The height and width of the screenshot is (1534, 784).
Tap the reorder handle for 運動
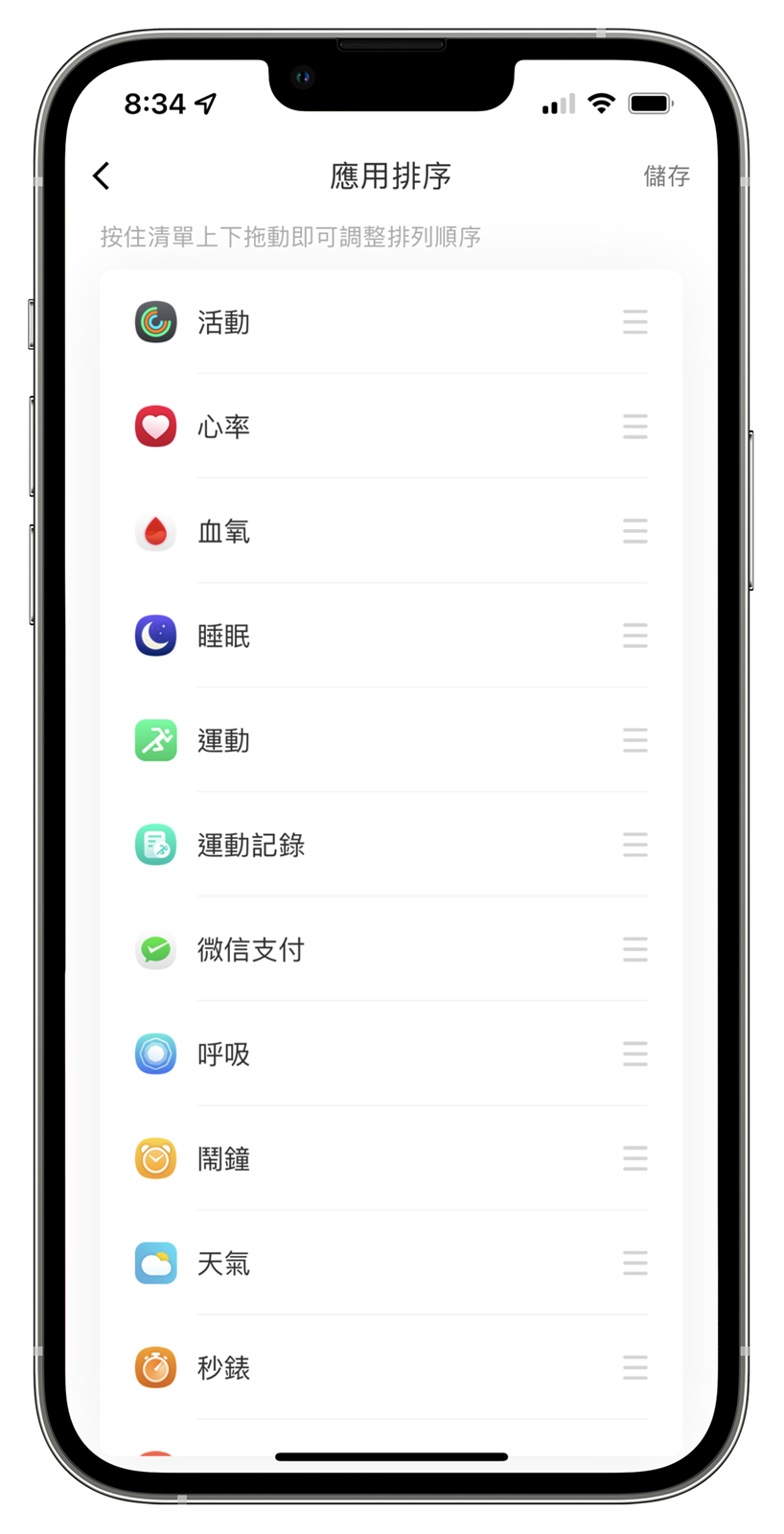click(x=634, y=740)
